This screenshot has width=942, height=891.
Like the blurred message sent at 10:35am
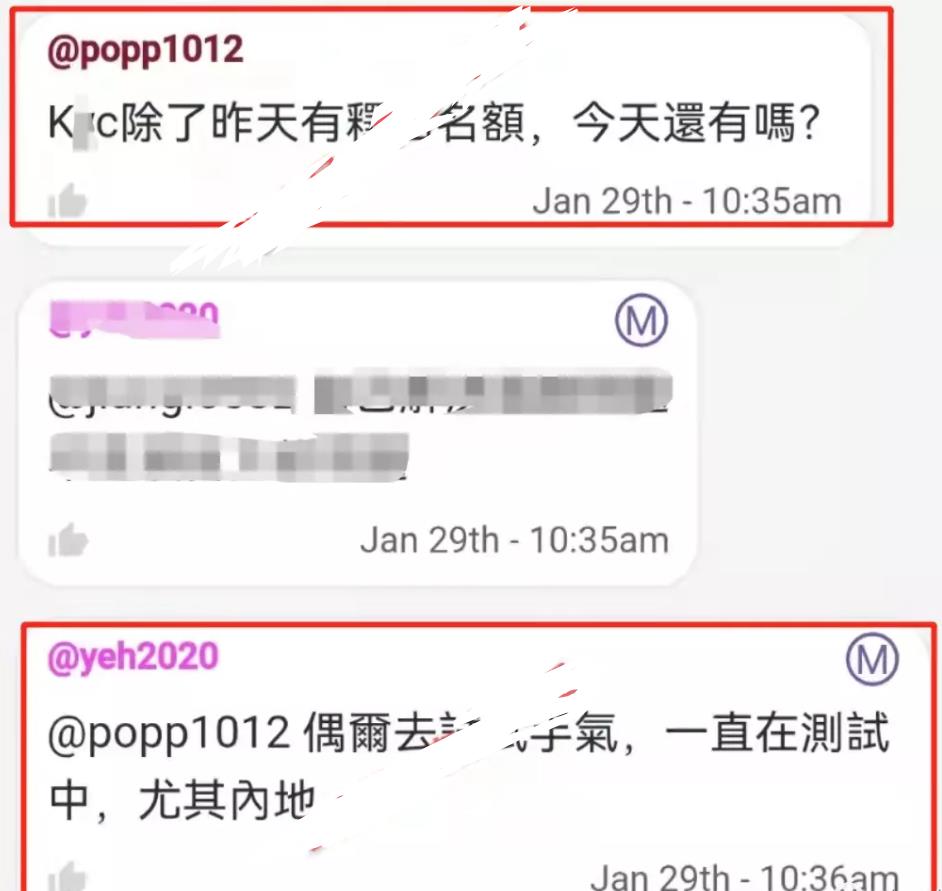coord(68,541)
